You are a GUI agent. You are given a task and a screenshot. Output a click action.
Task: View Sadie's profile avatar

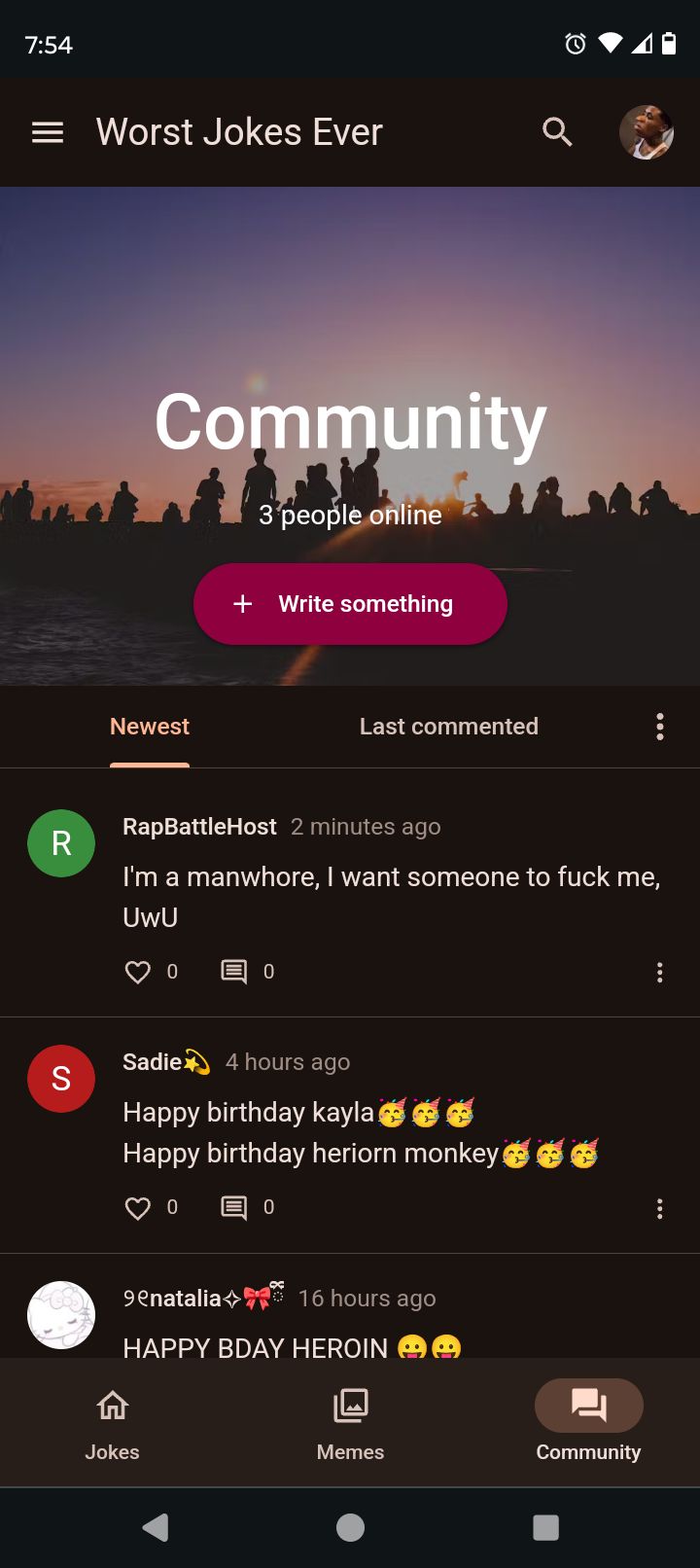[x=61, y=1079]
